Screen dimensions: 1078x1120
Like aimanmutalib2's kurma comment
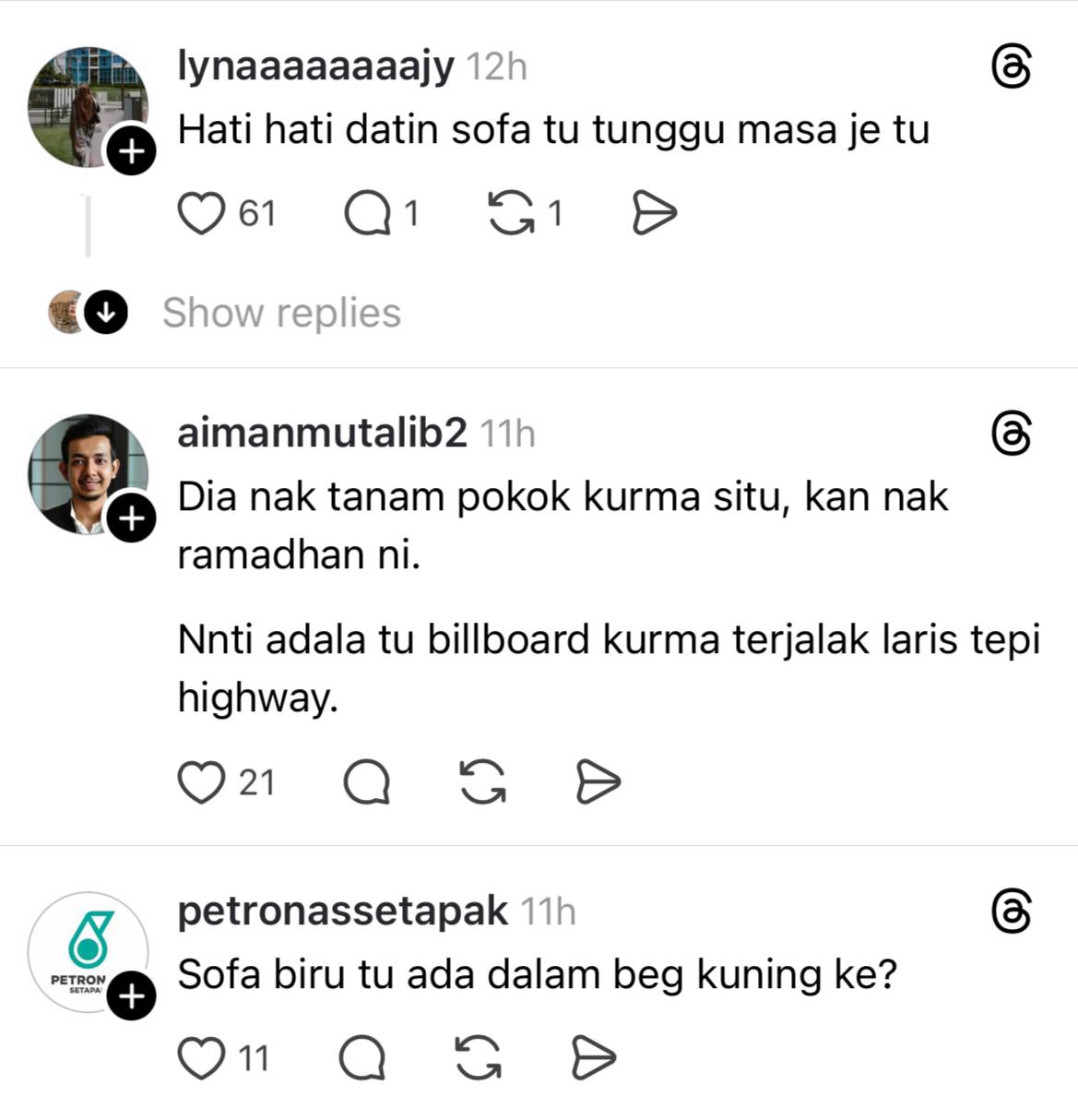point(201,782)
